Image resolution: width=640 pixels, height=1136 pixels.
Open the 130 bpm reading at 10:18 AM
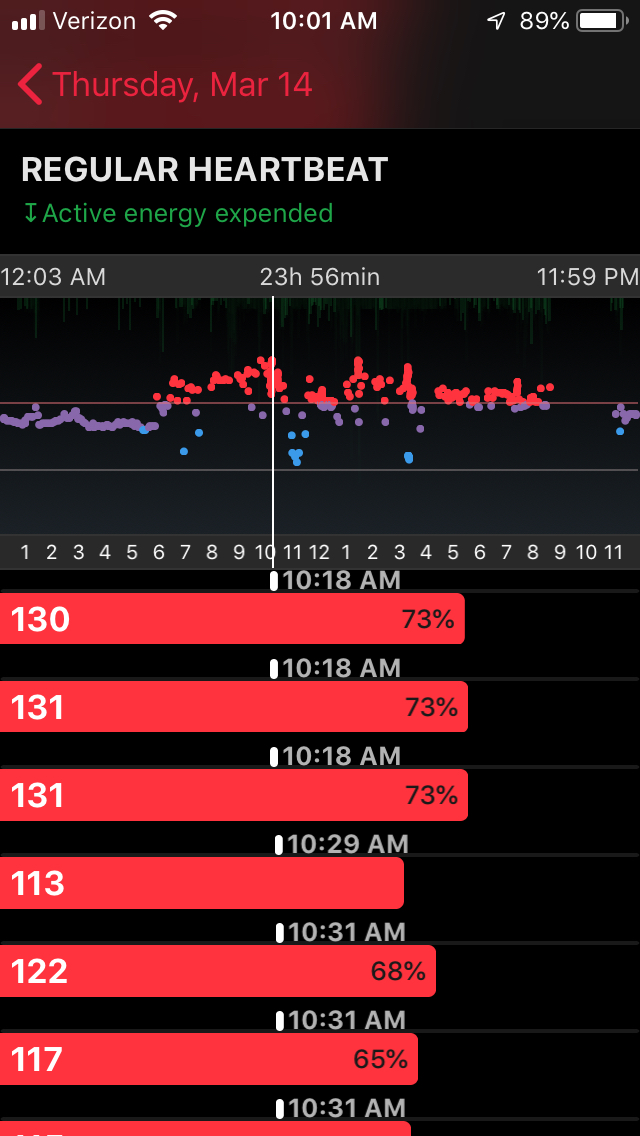(x=232, y=619)
